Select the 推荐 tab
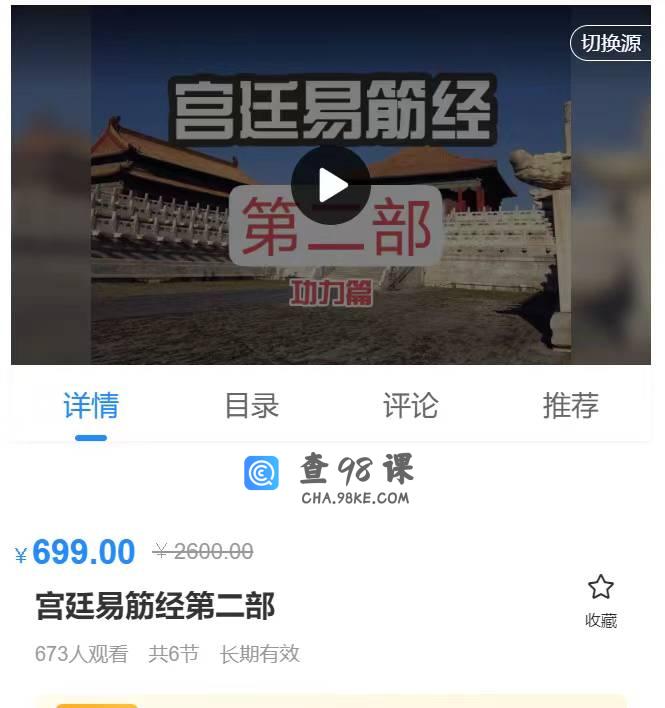Viewport: 665px width, 708px height. [570, 406]
